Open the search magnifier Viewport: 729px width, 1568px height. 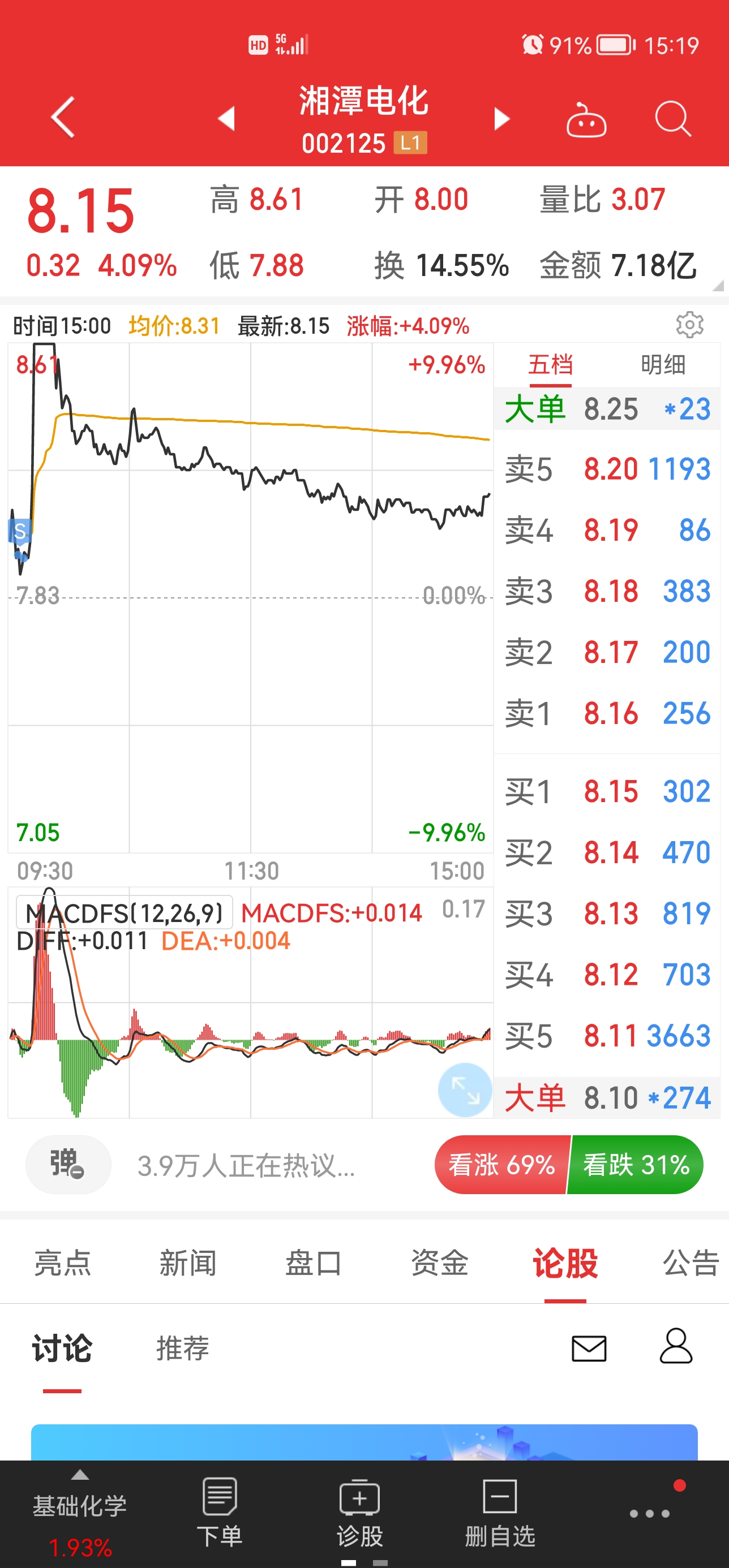click(x=673, y=118)
